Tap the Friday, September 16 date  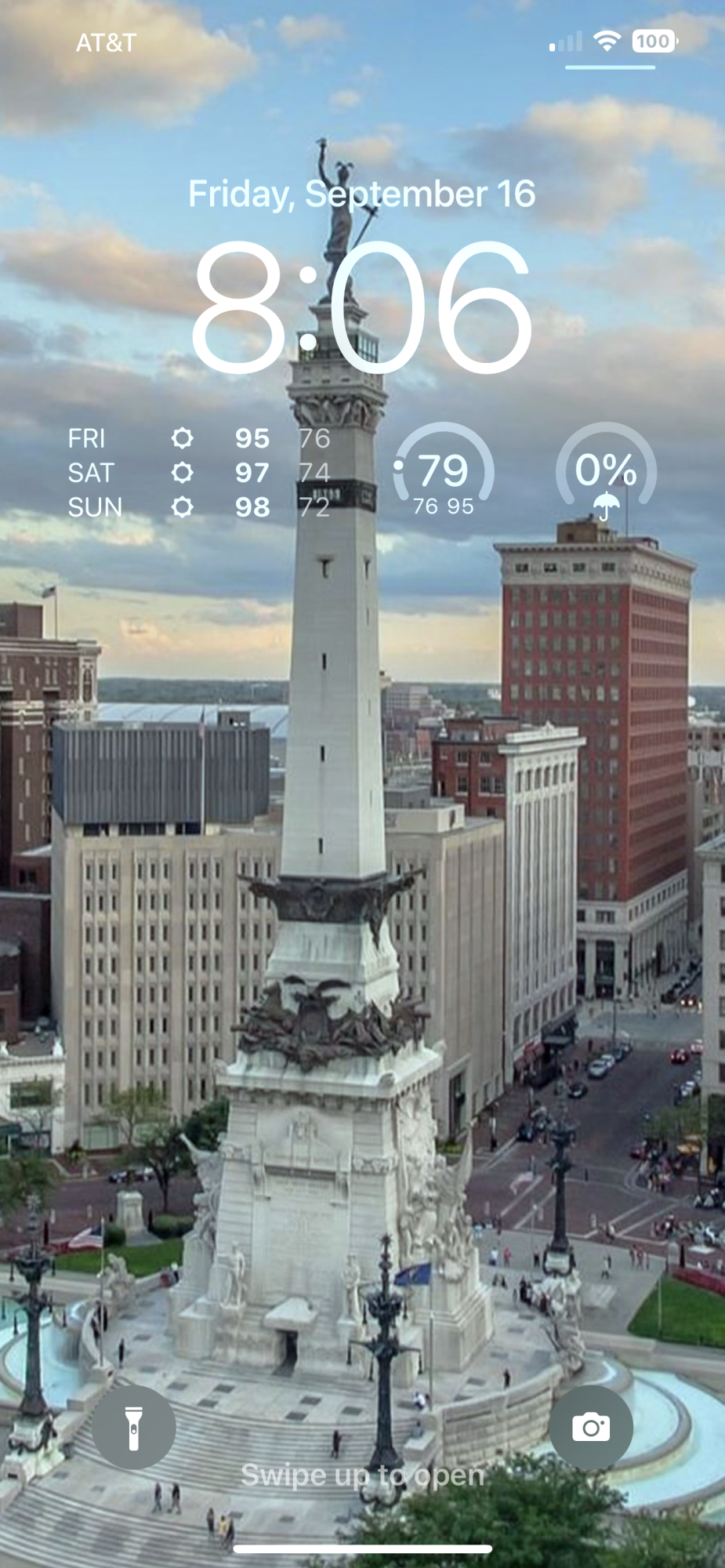click(x=362, y=194)
